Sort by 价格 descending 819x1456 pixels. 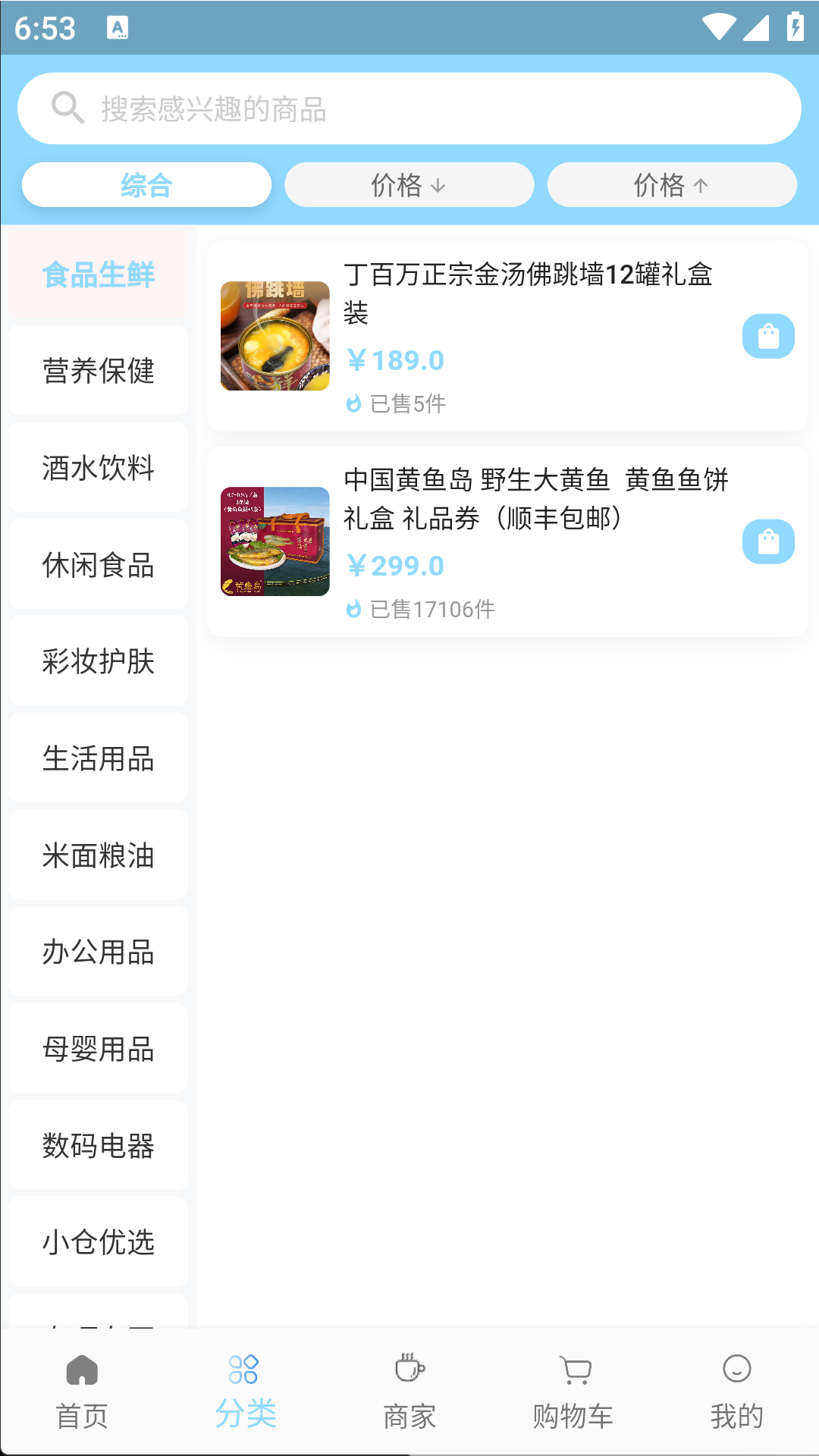tap(409, 184)
